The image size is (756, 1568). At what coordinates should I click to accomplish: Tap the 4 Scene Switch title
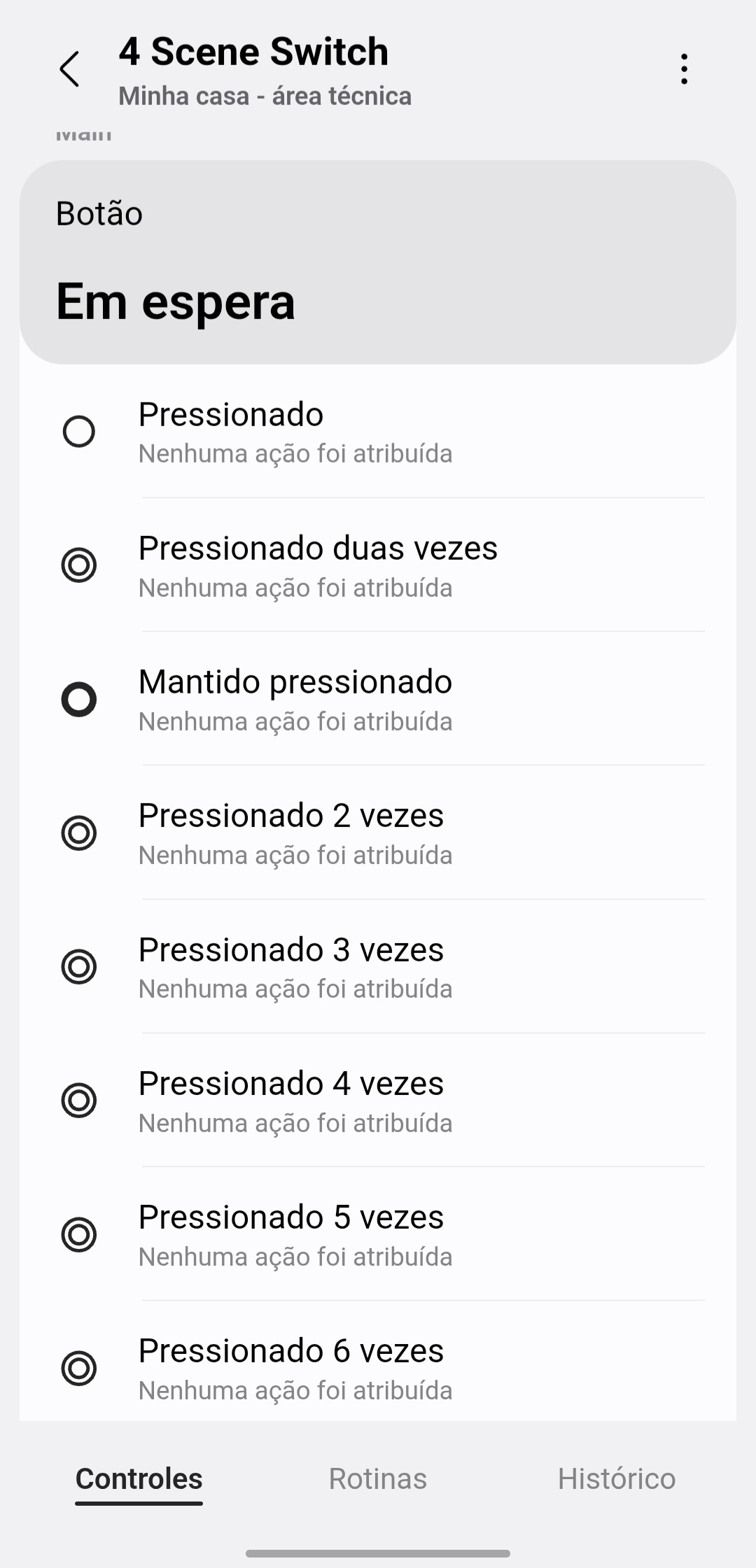254,52
